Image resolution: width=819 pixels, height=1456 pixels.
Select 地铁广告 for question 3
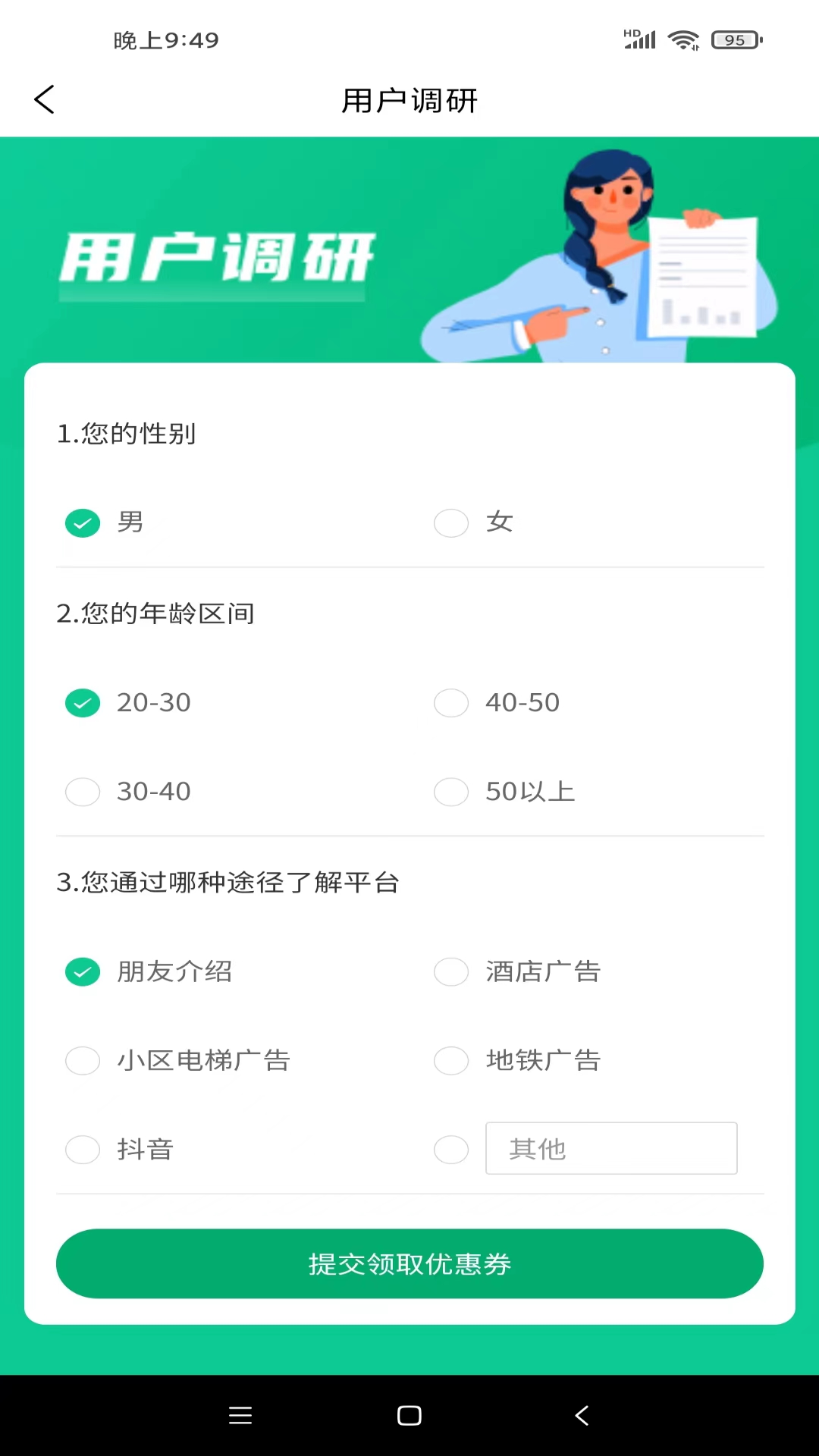(x=451, y=1060)
